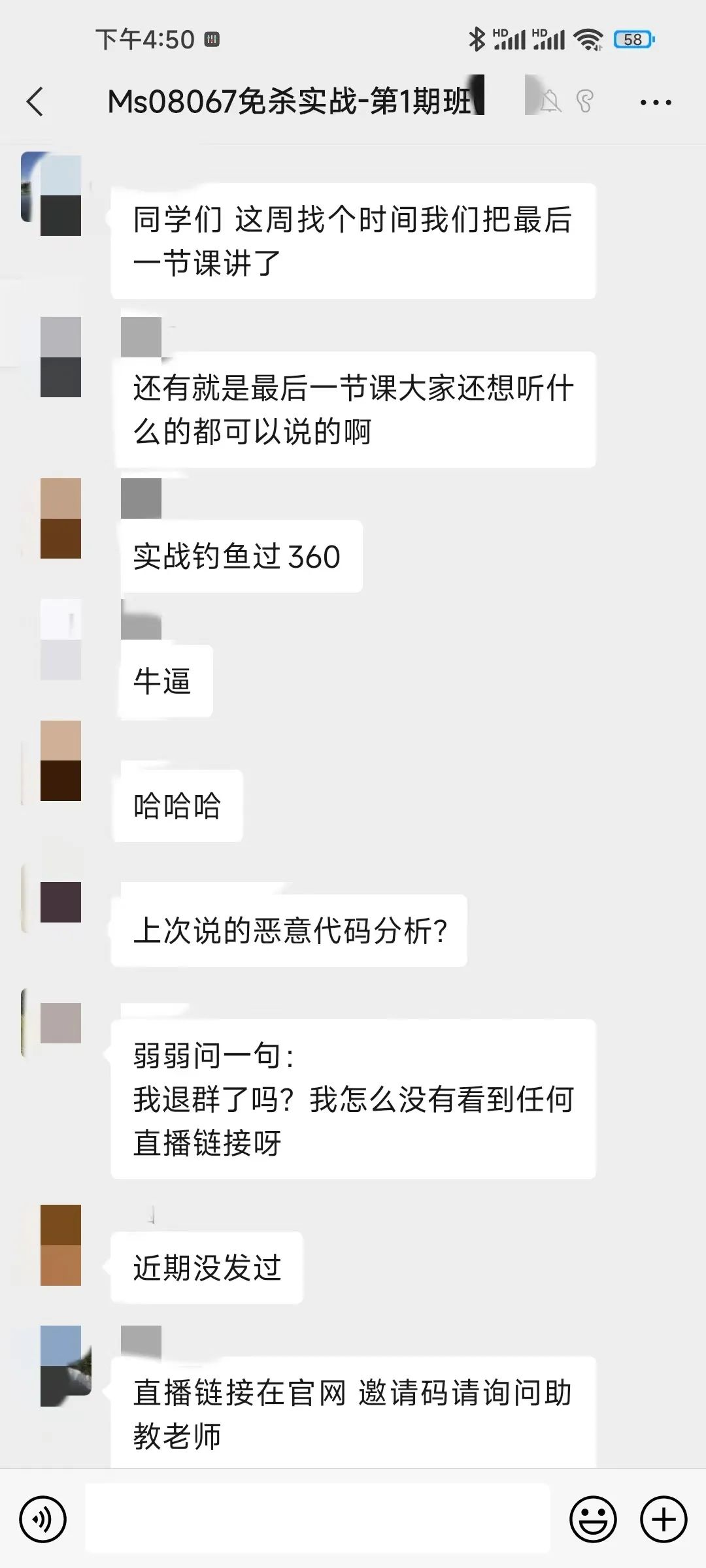Open avatar next to 直播链接在官网 message
Image resolution: width=706 pixels, height=1568 pixels.
point(61,1366)
